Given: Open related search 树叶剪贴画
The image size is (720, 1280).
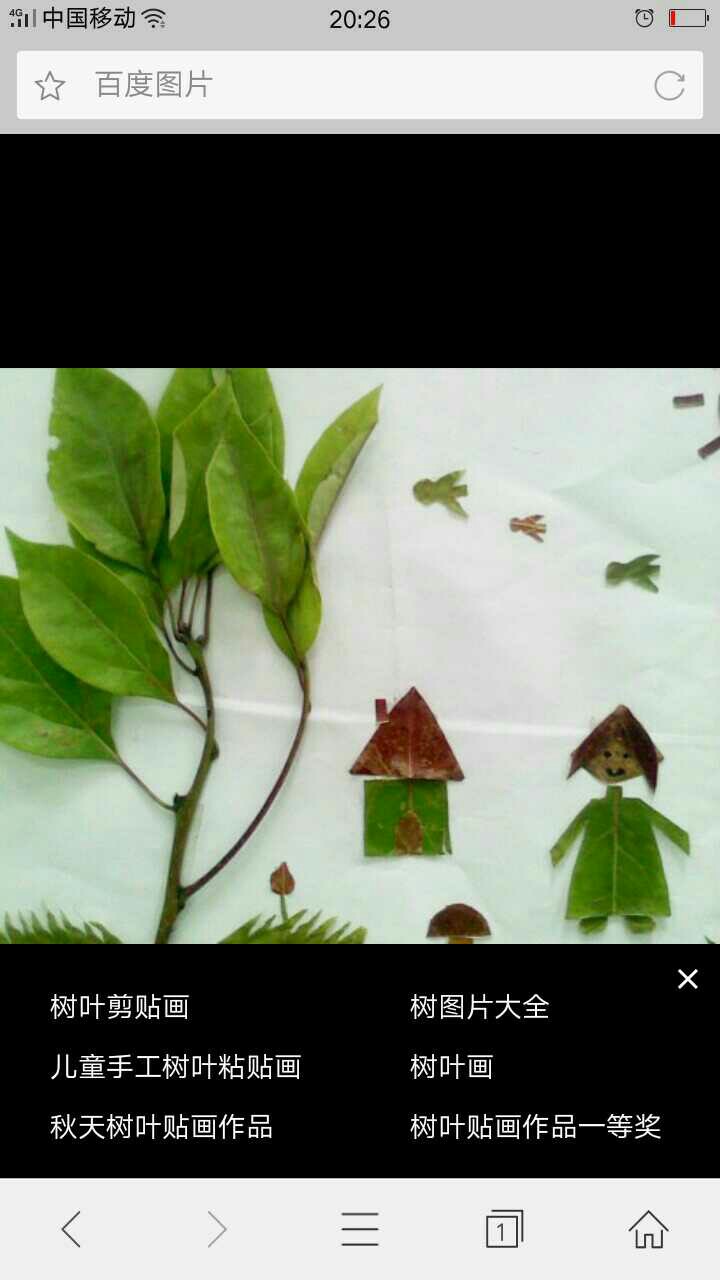Looking at the screenshot, I should point(120,1007).
